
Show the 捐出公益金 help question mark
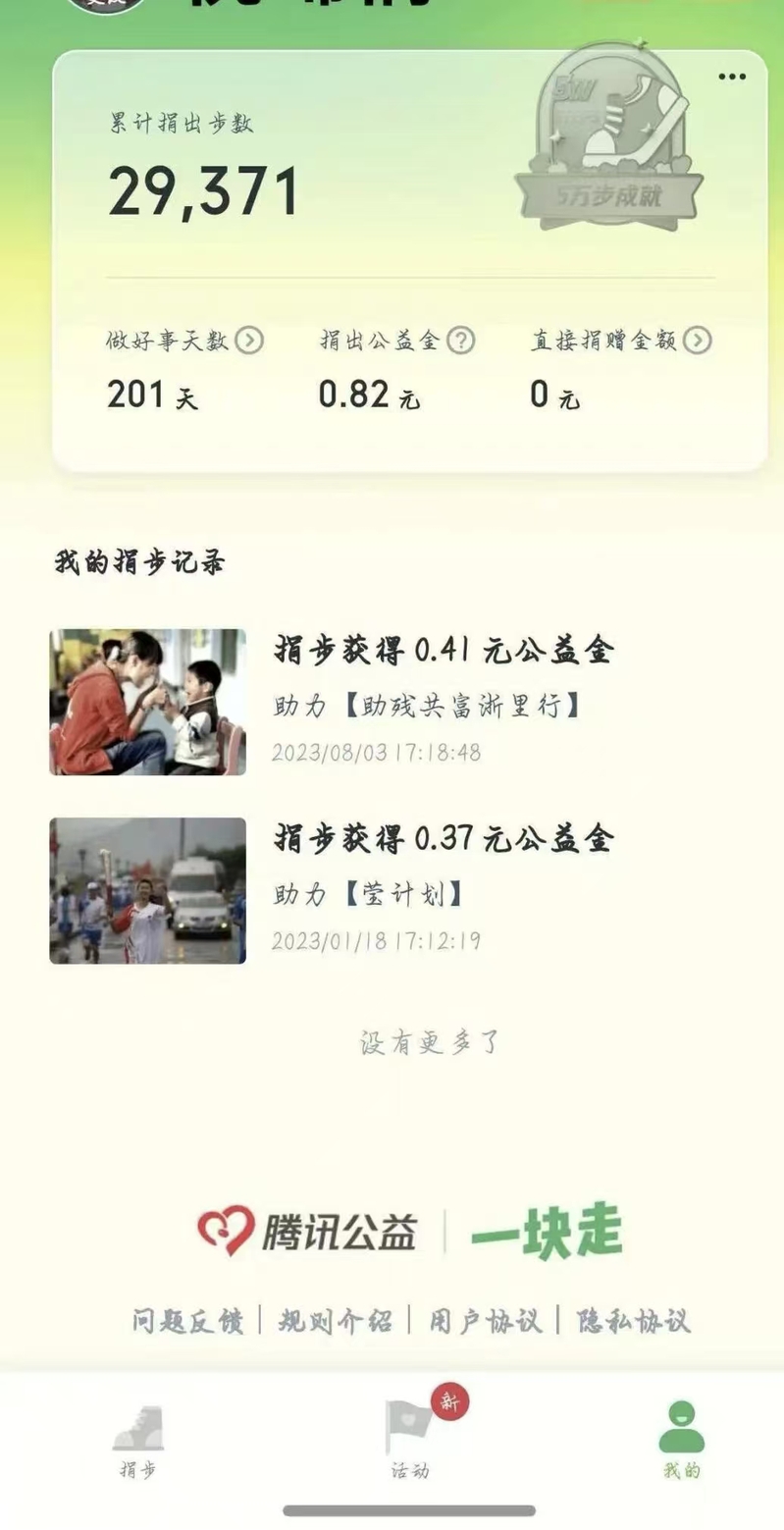pos(461,342)
